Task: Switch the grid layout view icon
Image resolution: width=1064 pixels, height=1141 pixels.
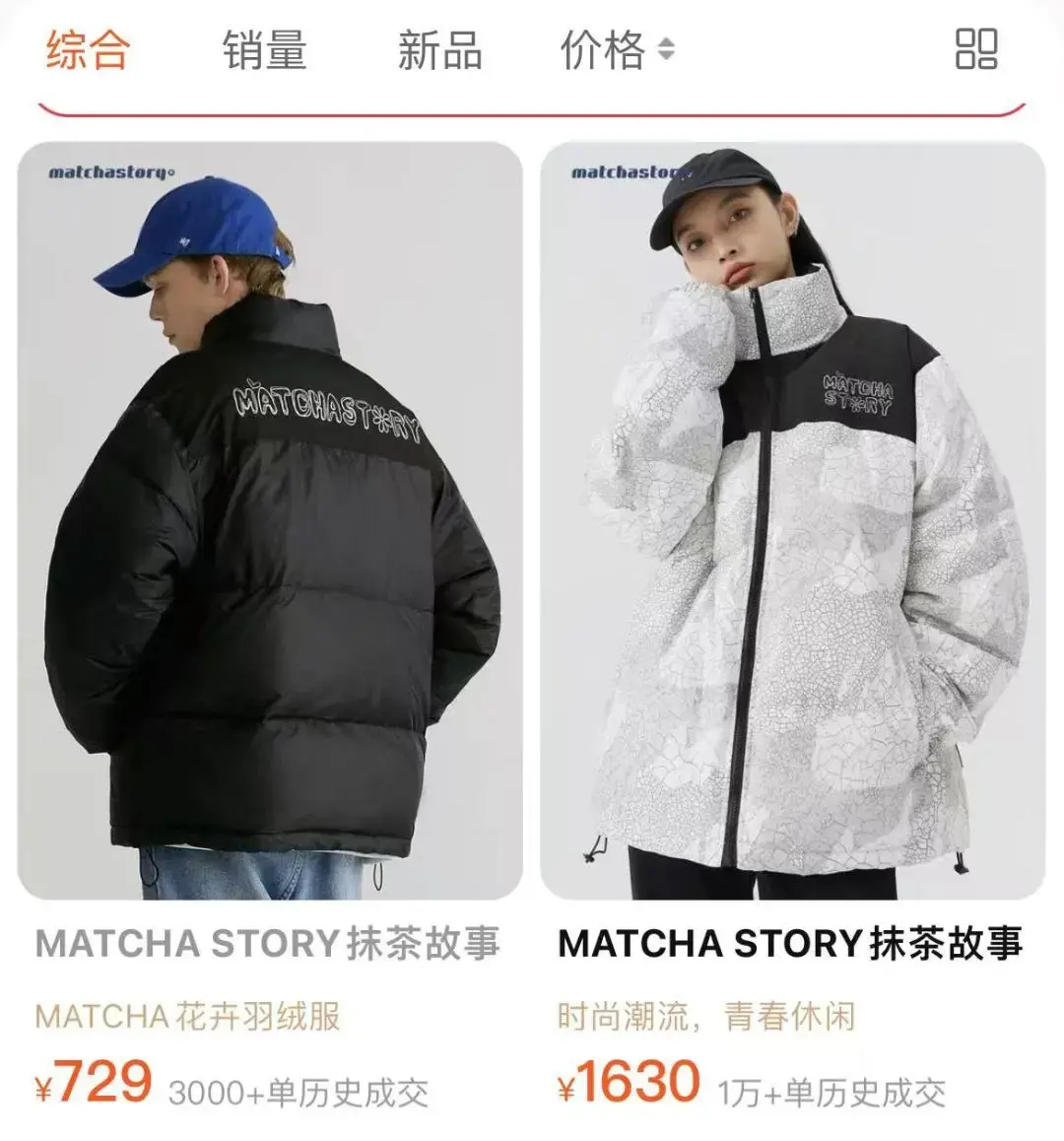Action: [x=976, y=48]
